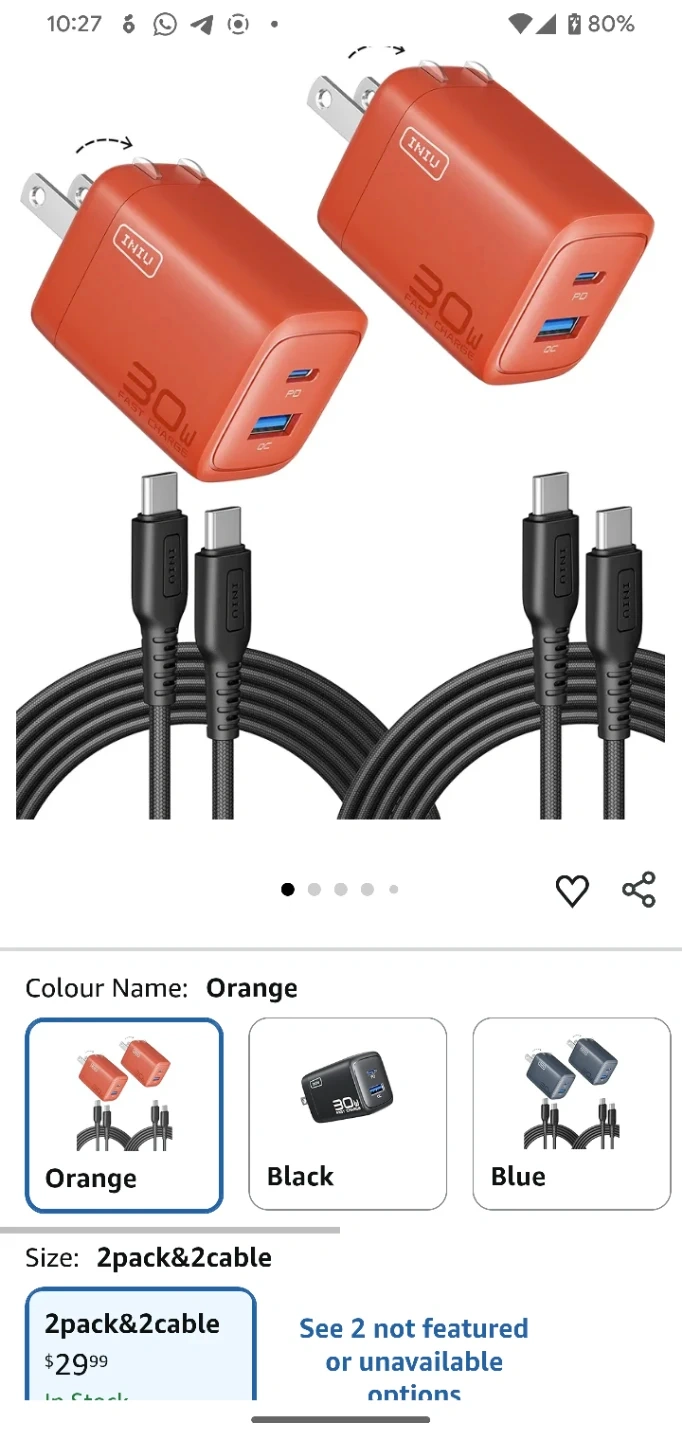The width and height of the screenshot is (682, 1440).
Task: Share this product listing
Action: tap(639, 889)
